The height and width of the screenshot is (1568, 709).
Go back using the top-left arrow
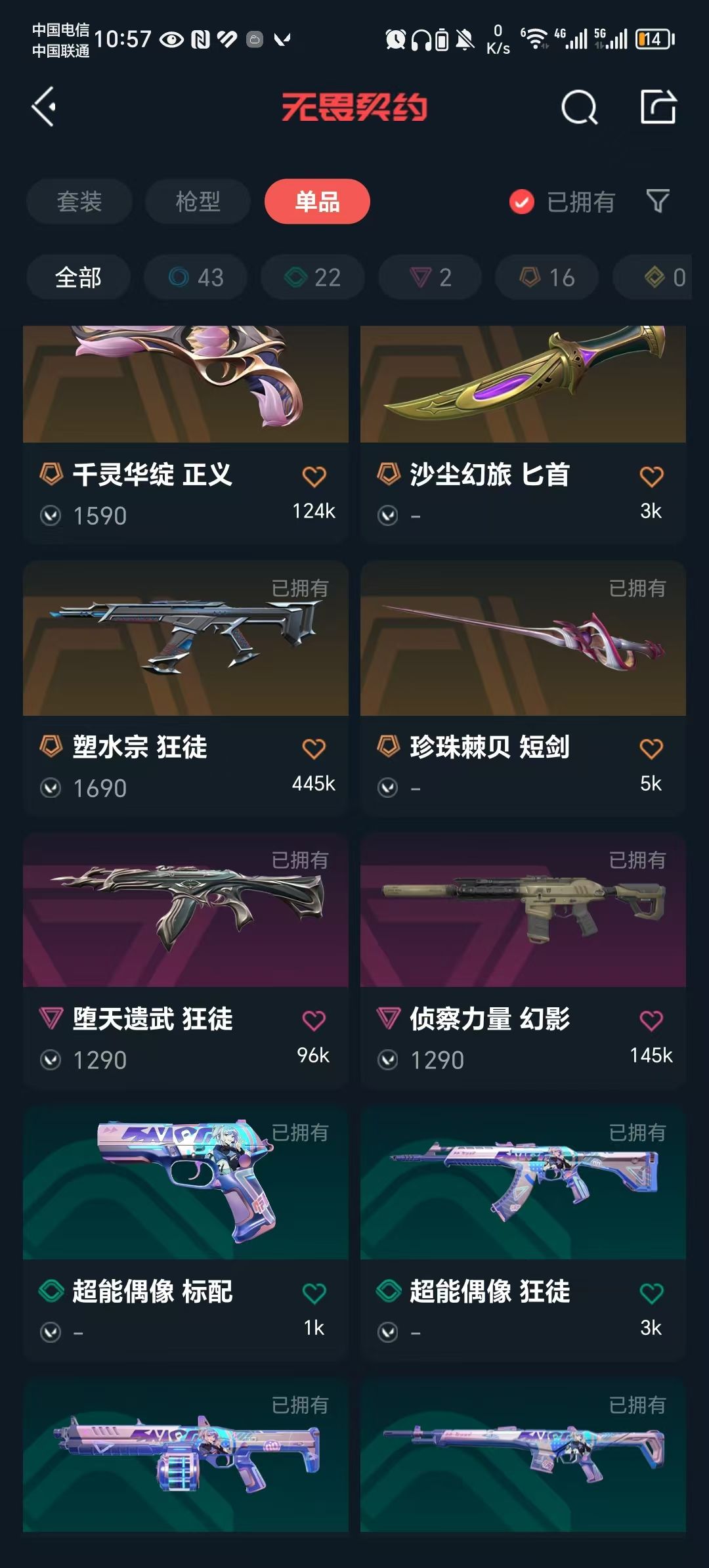[43, 106]
